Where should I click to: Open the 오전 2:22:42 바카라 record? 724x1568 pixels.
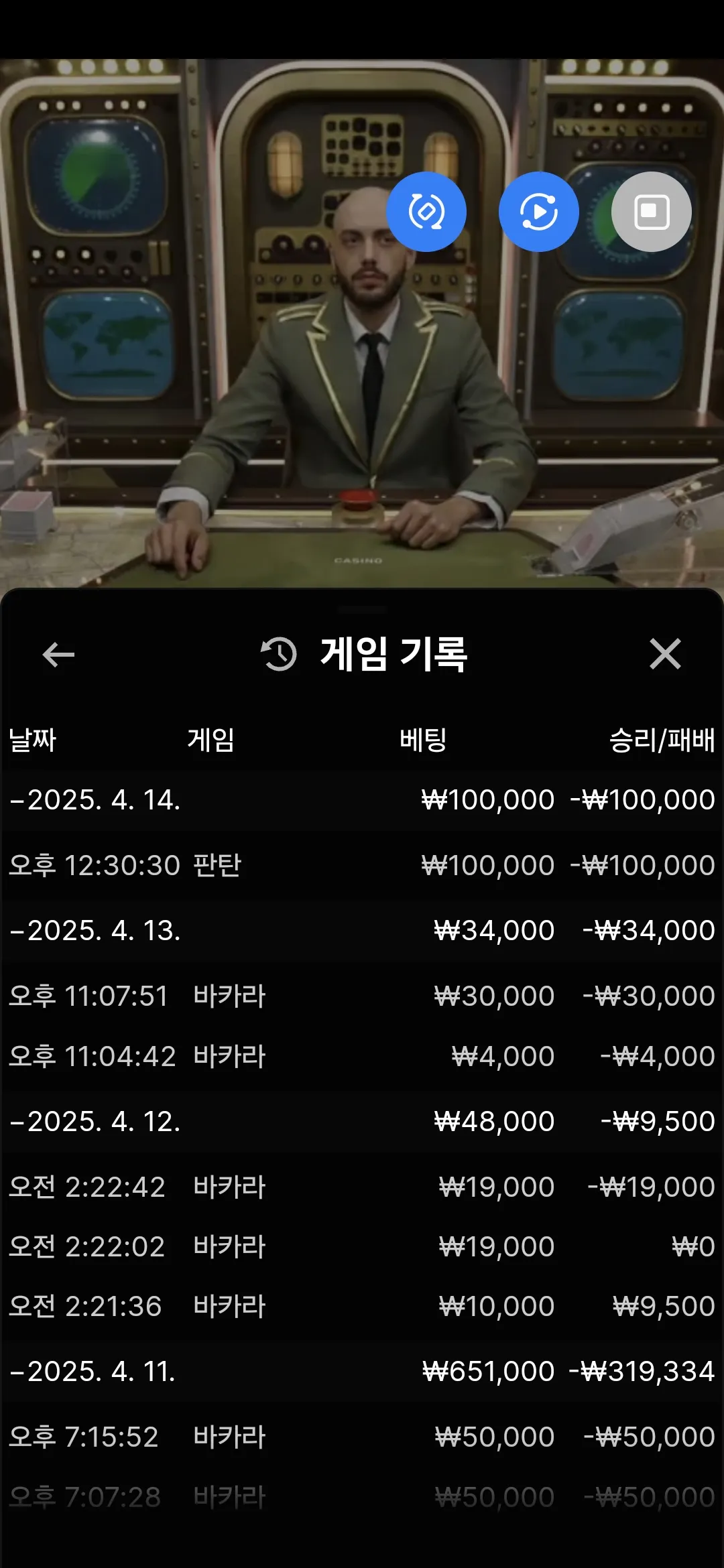[x=362, y=1187]
